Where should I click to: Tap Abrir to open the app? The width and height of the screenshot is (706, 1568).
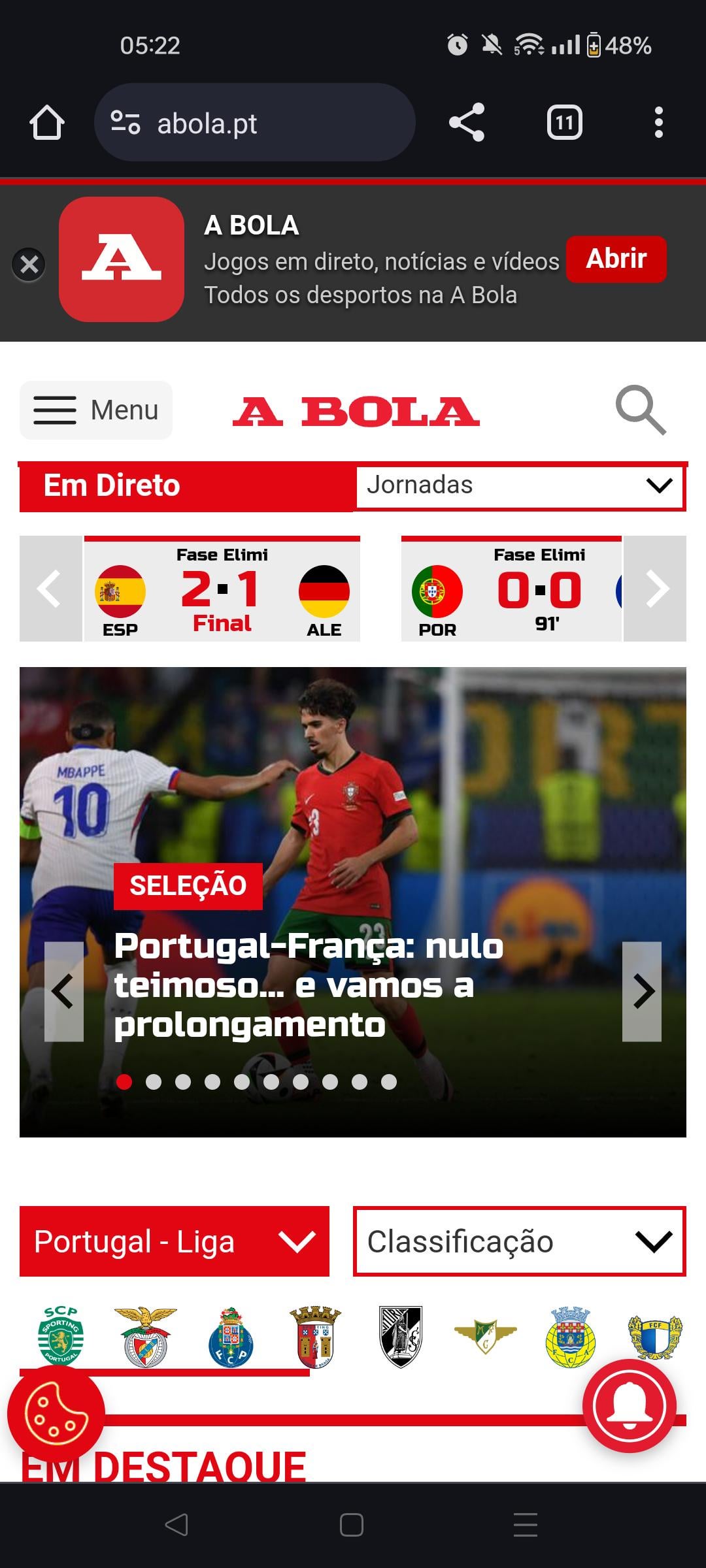616,259
